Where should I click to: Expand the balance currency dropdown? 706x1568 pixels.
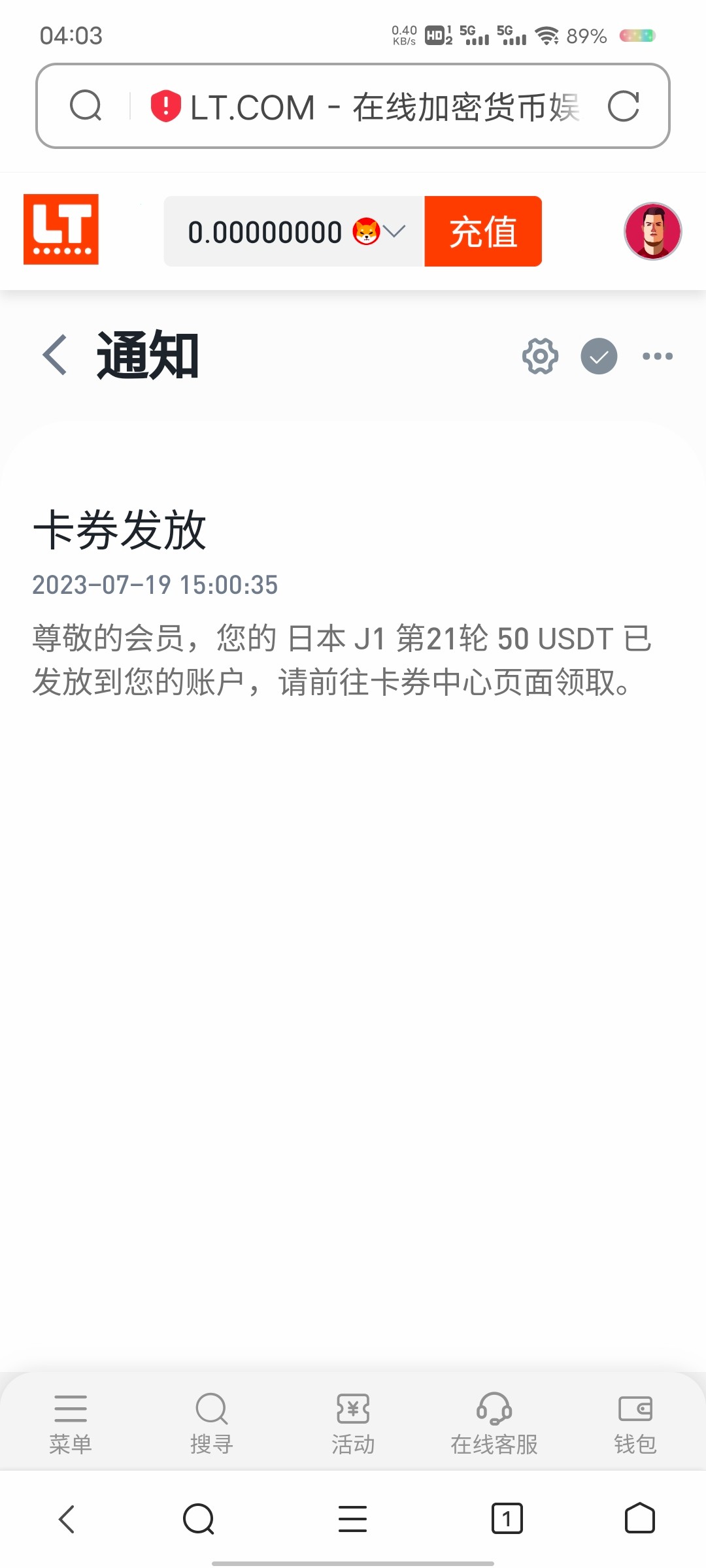pos(394,231)
